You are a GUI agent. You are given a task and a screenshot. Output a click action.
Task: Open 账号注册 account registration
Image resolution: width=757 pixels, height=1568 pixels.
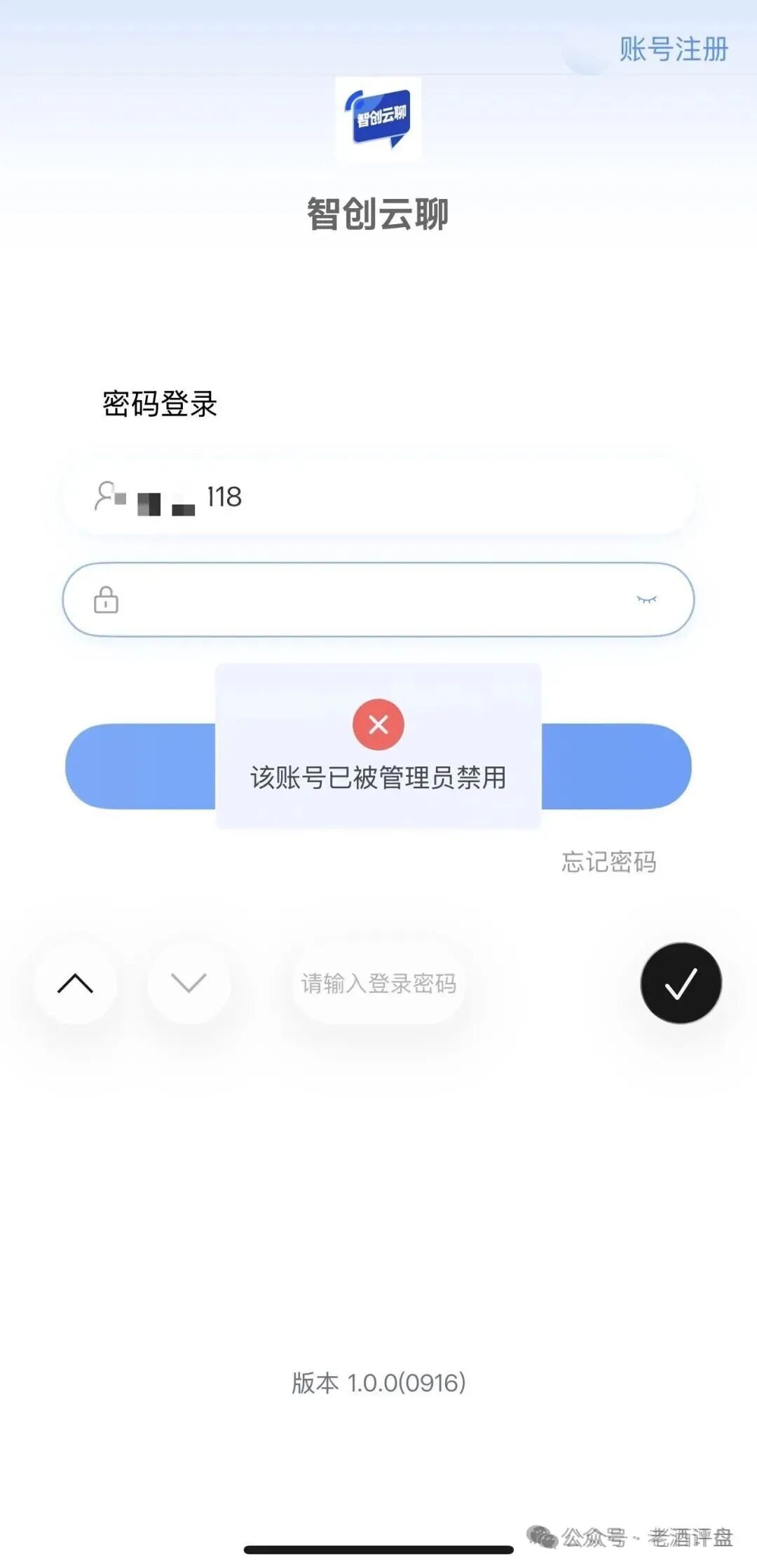click(x=673, y=50)
